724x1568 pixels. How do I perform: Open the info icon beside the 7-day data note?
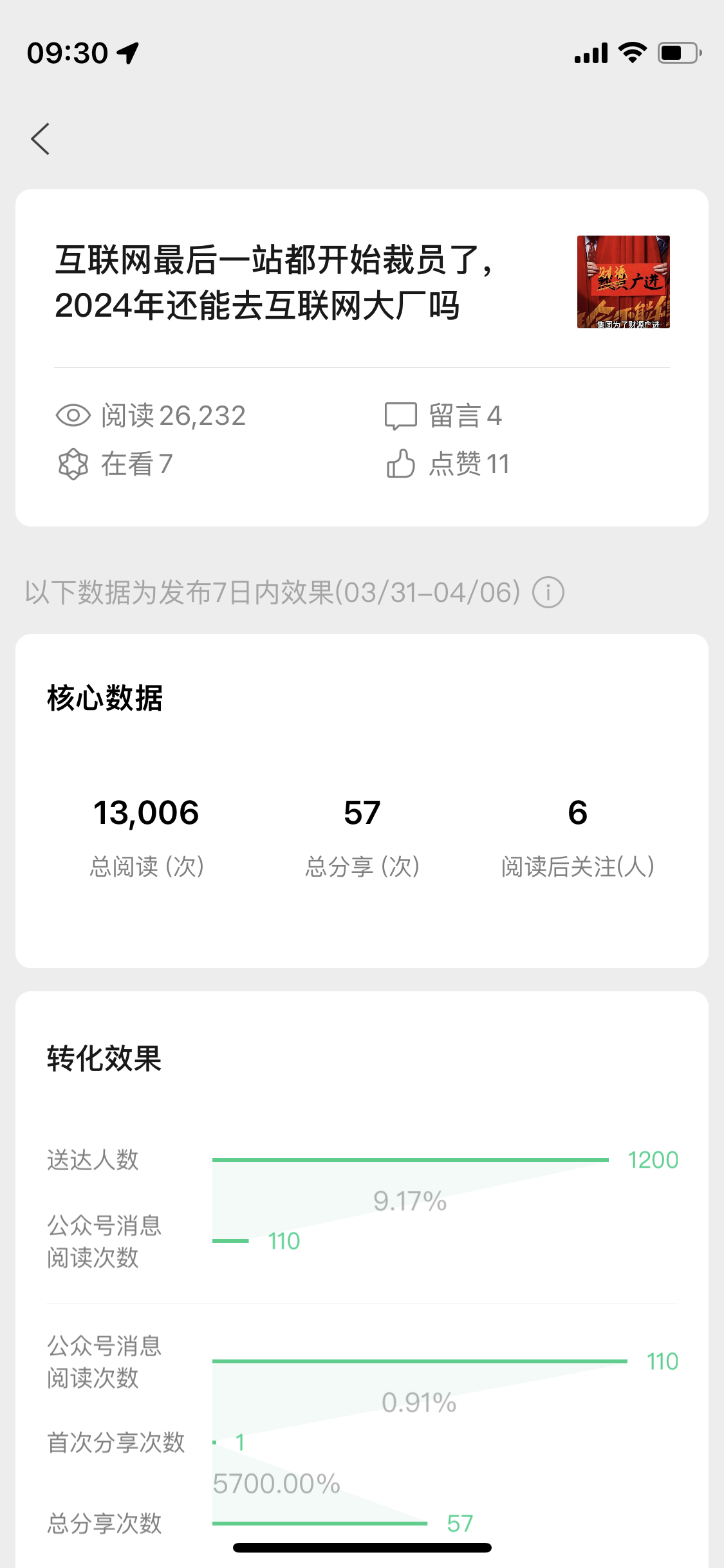click(548, 592)
